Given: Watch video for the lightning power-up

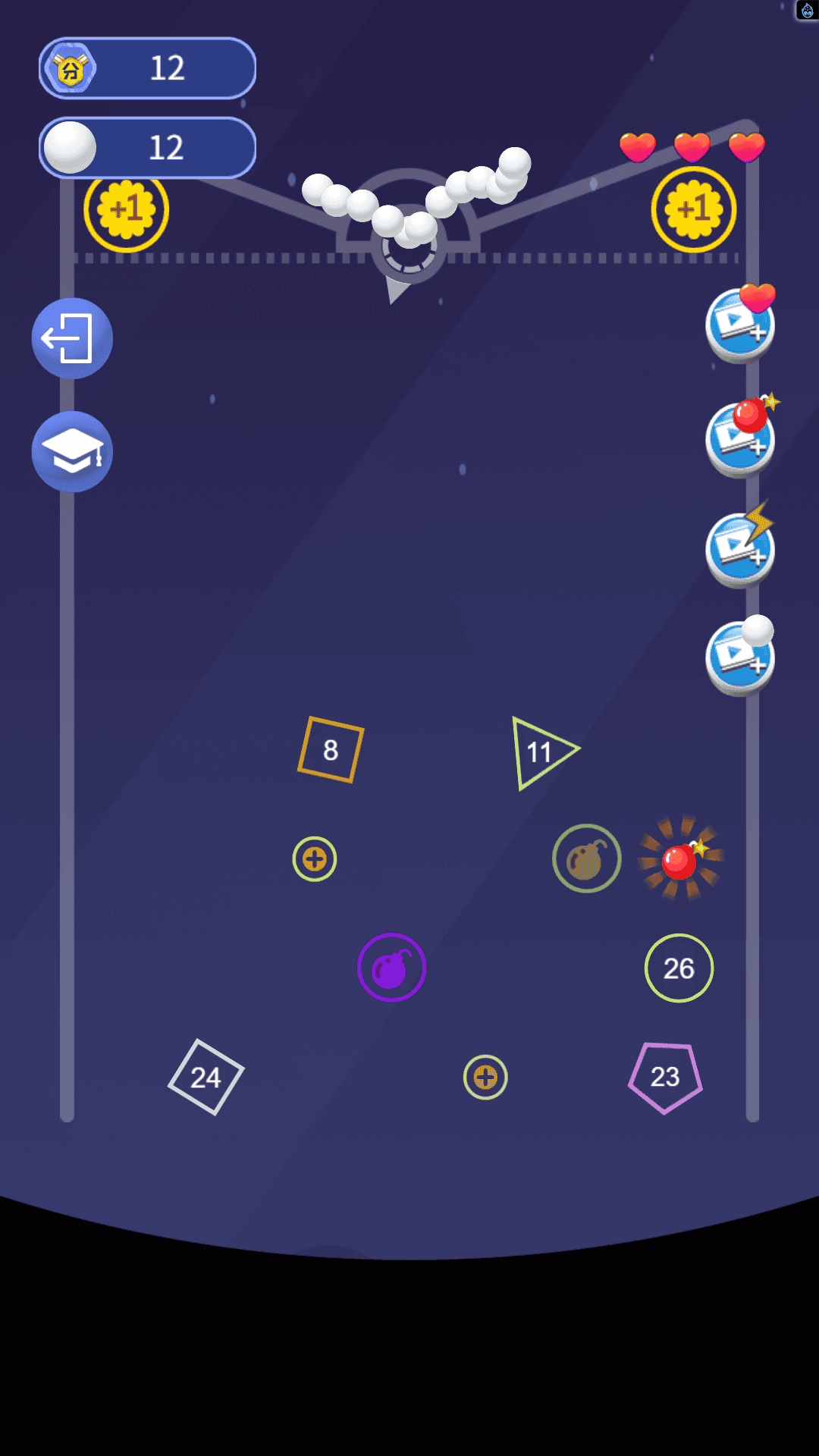Looking at the screenshot, I should pos(739,549).
